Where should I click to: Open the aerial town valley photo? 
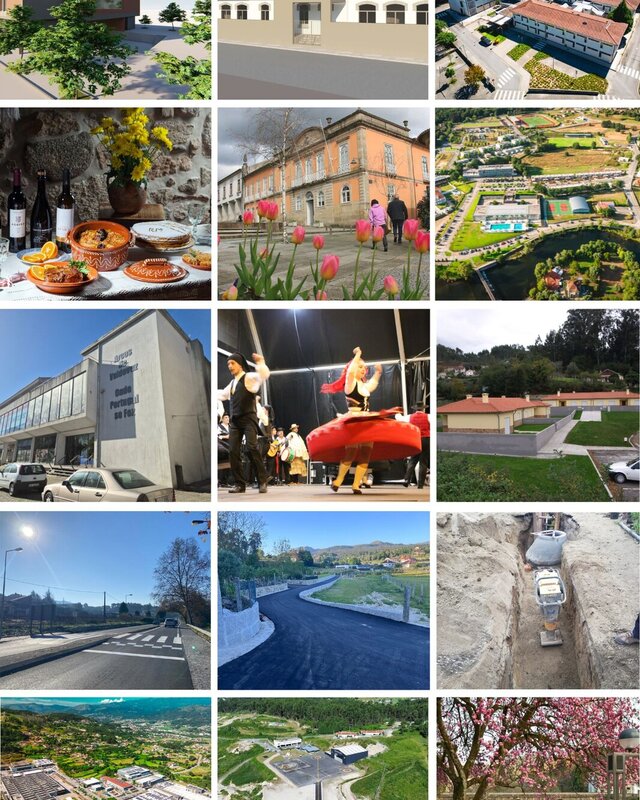click(x=105, y=748)
